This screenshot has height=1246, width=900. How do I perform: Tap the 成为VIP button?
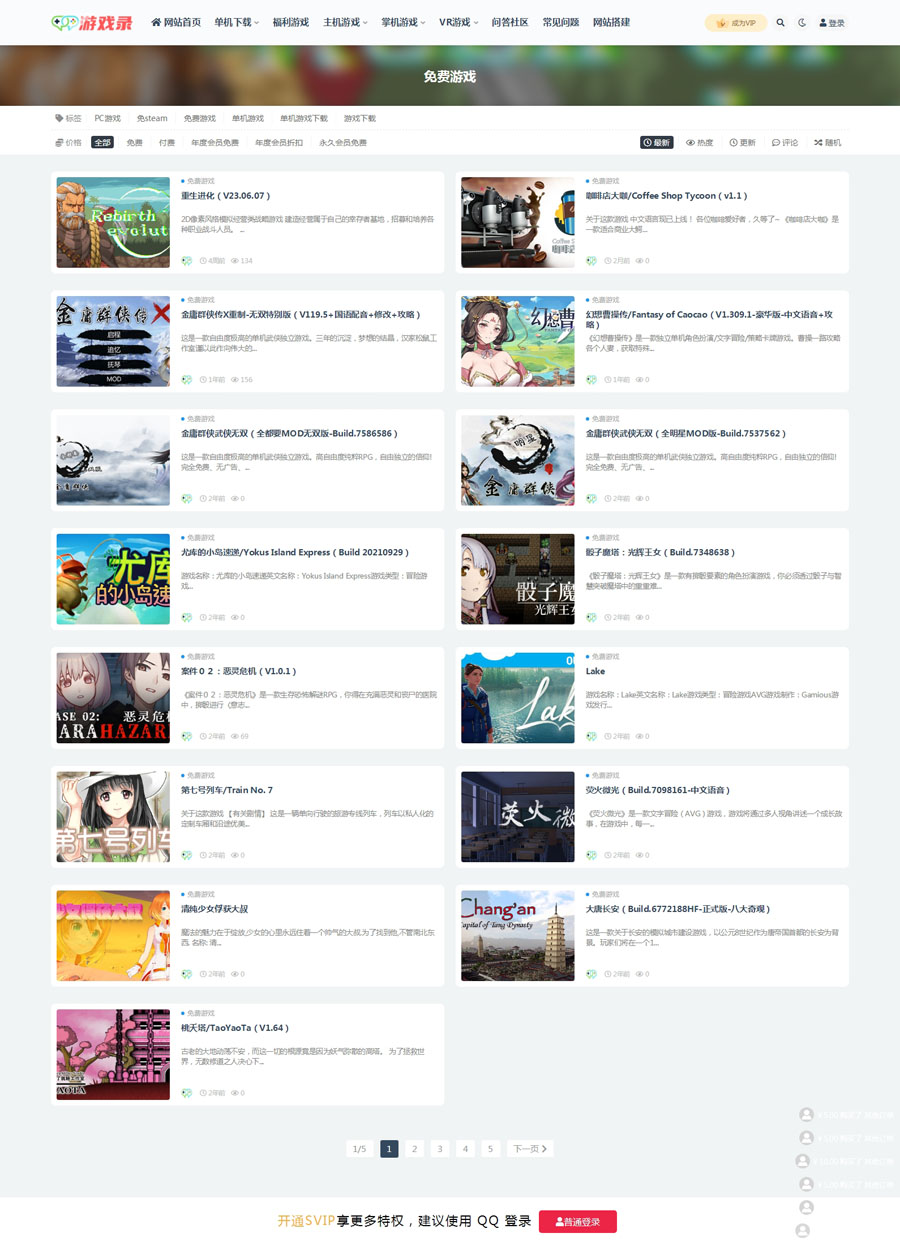pyautogui.click(x=736, y=22)
